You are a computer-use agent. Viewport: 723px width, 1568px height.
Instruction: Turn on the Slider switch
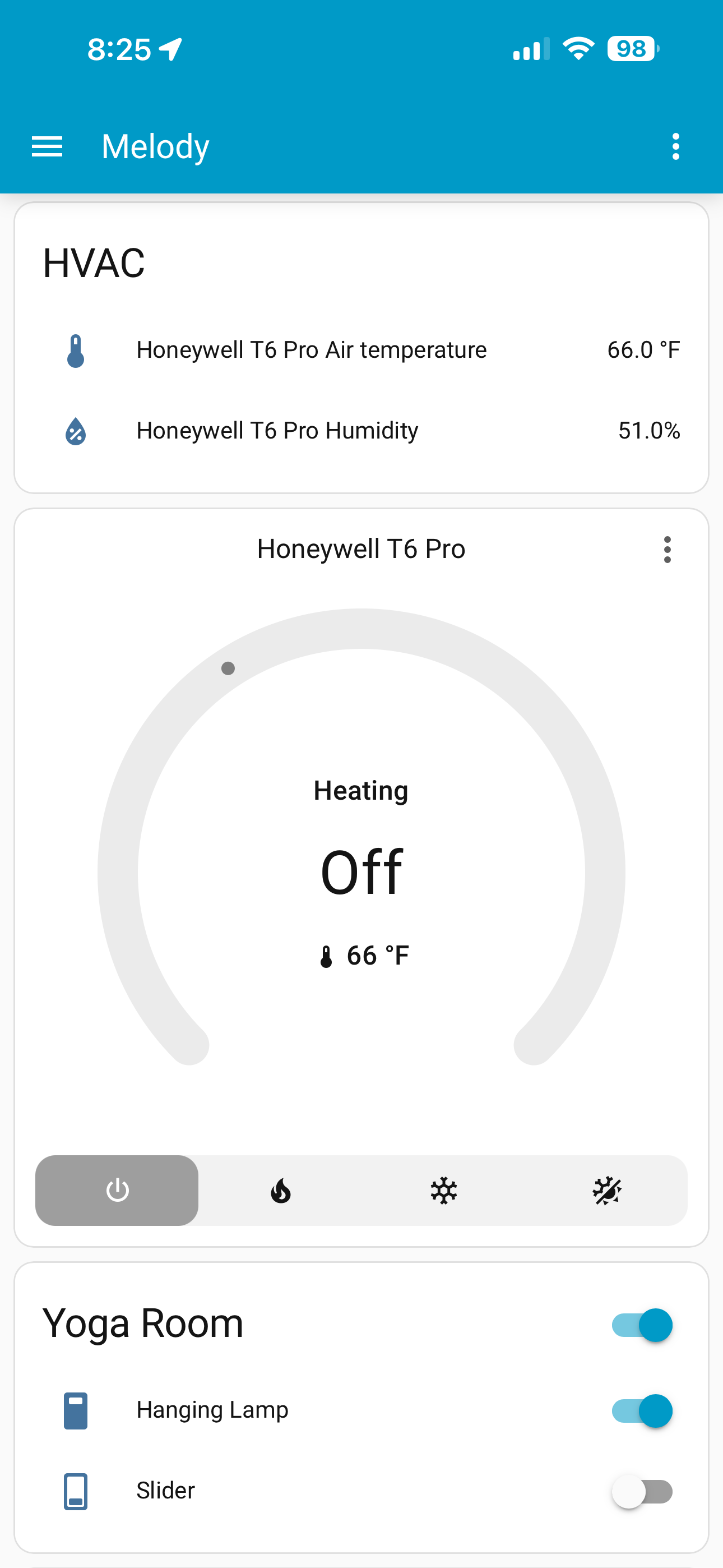tap(641, 1491)
